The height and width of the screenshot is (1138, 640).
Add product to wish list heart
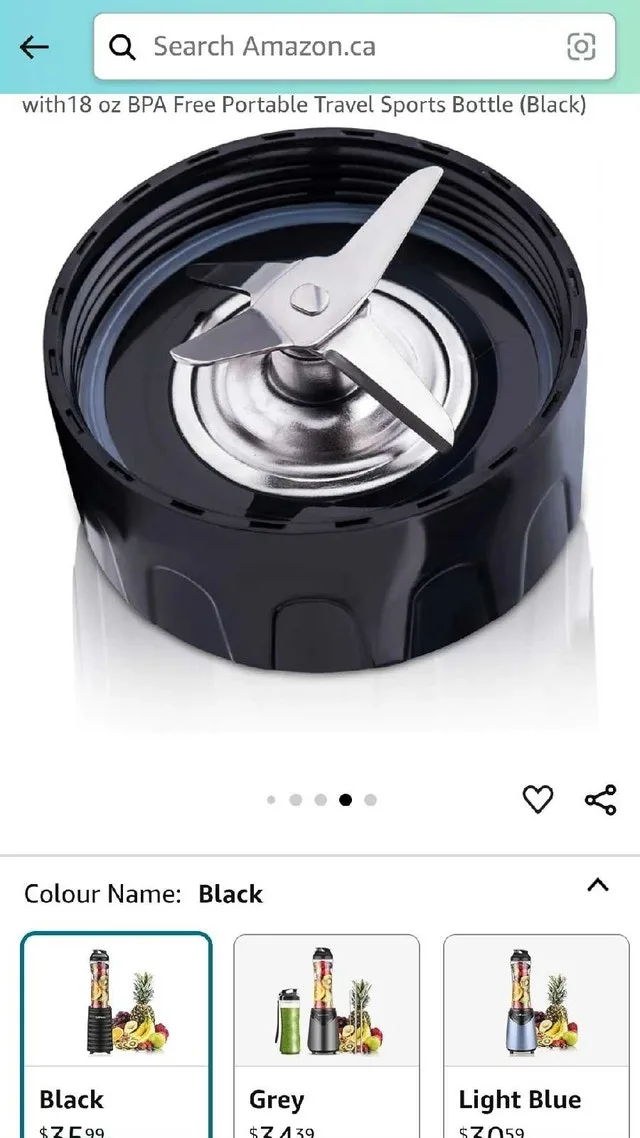tap(538, 799)
